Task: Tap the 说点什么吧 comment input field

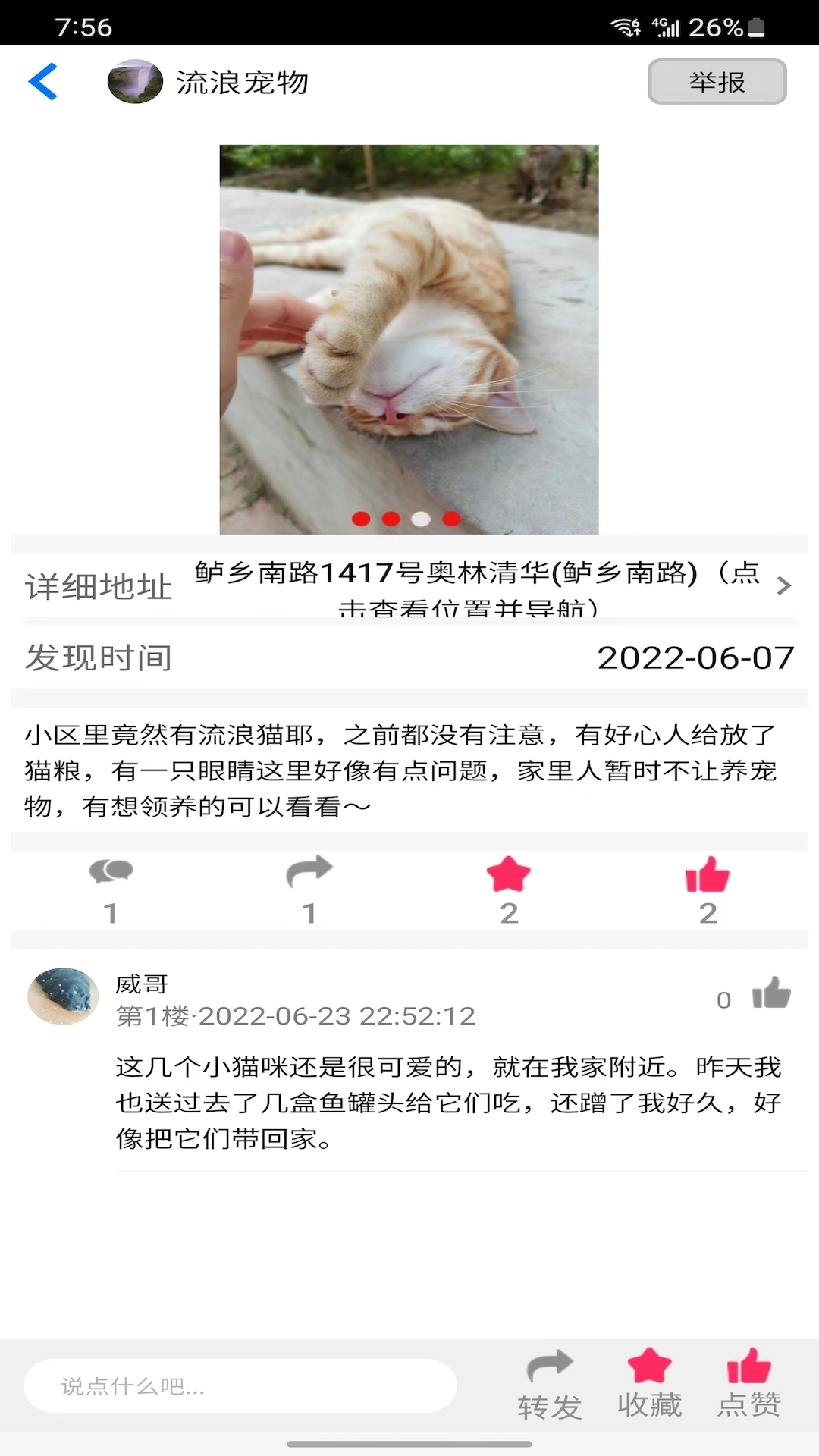Action: point(241,1384)
